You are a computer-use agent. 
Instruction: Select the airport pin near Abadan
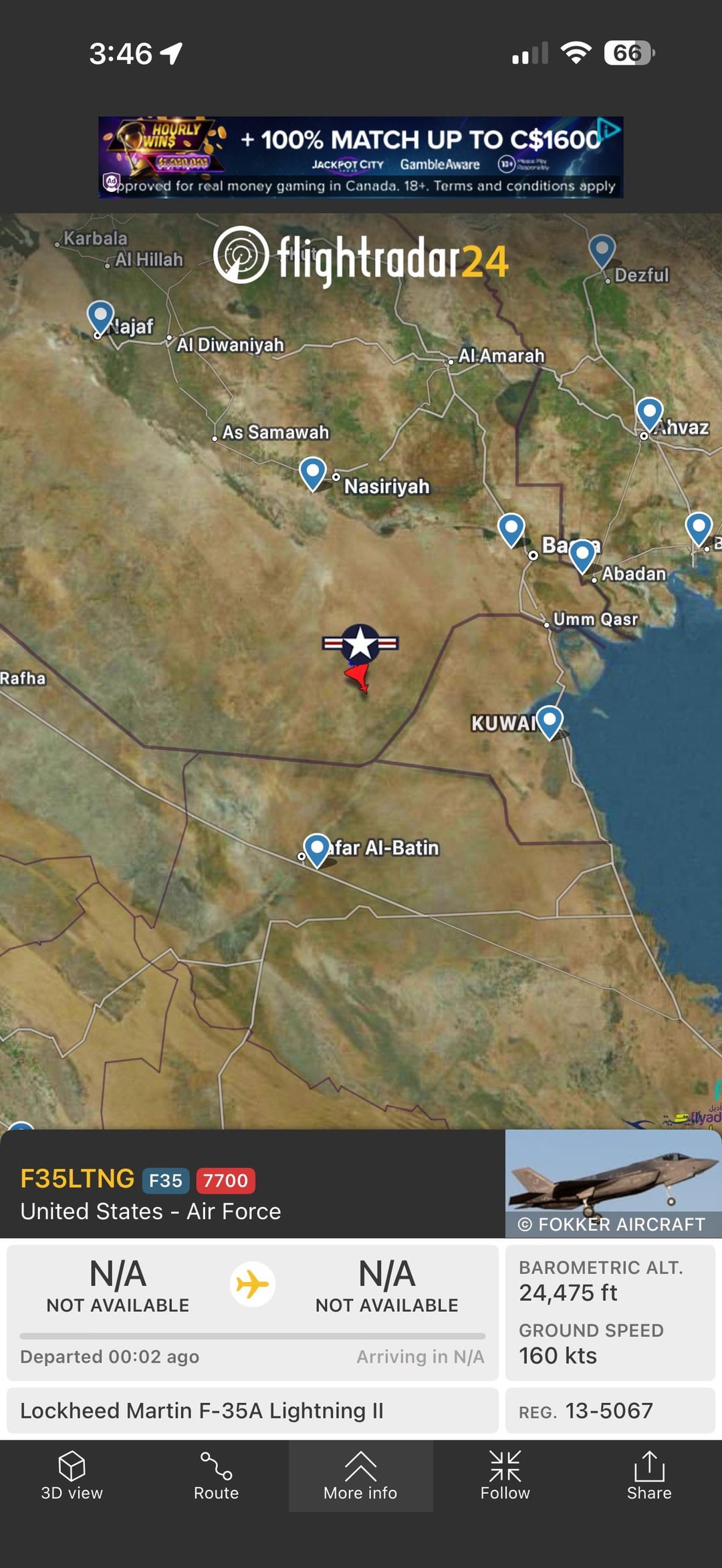coord(582,554)
